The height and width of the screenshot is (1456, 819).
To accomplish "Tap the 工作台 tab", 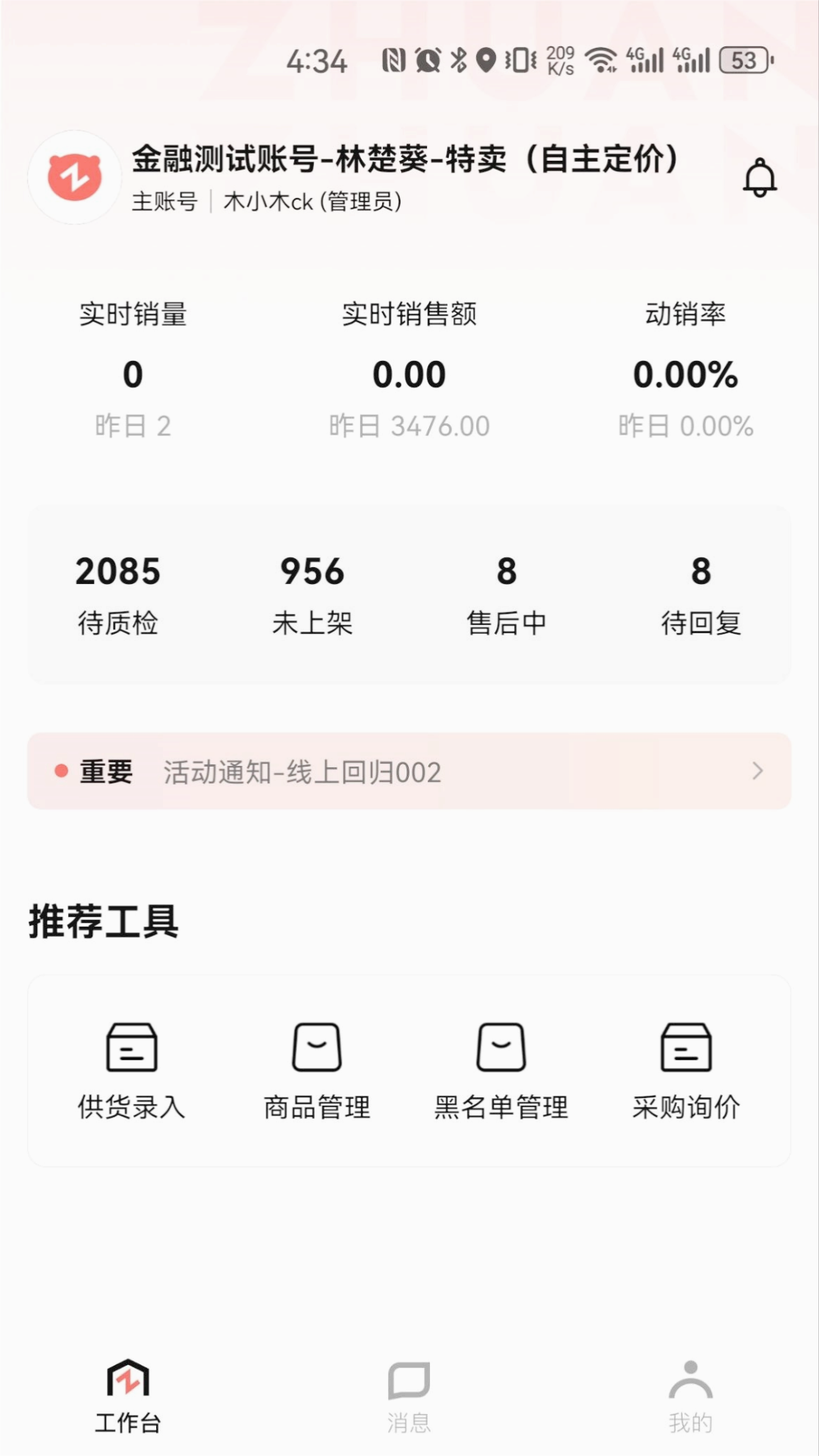I will (x=128, y=1395).
